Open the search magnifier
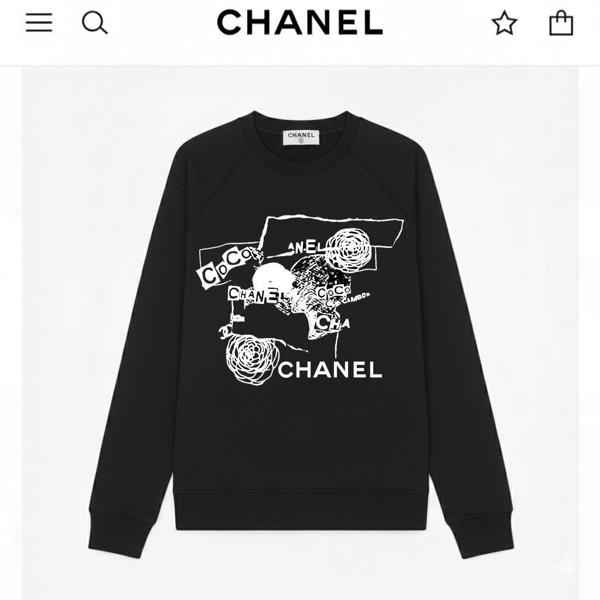The width and height of the screenshot is (600, 600). click(x=94, y=22)
